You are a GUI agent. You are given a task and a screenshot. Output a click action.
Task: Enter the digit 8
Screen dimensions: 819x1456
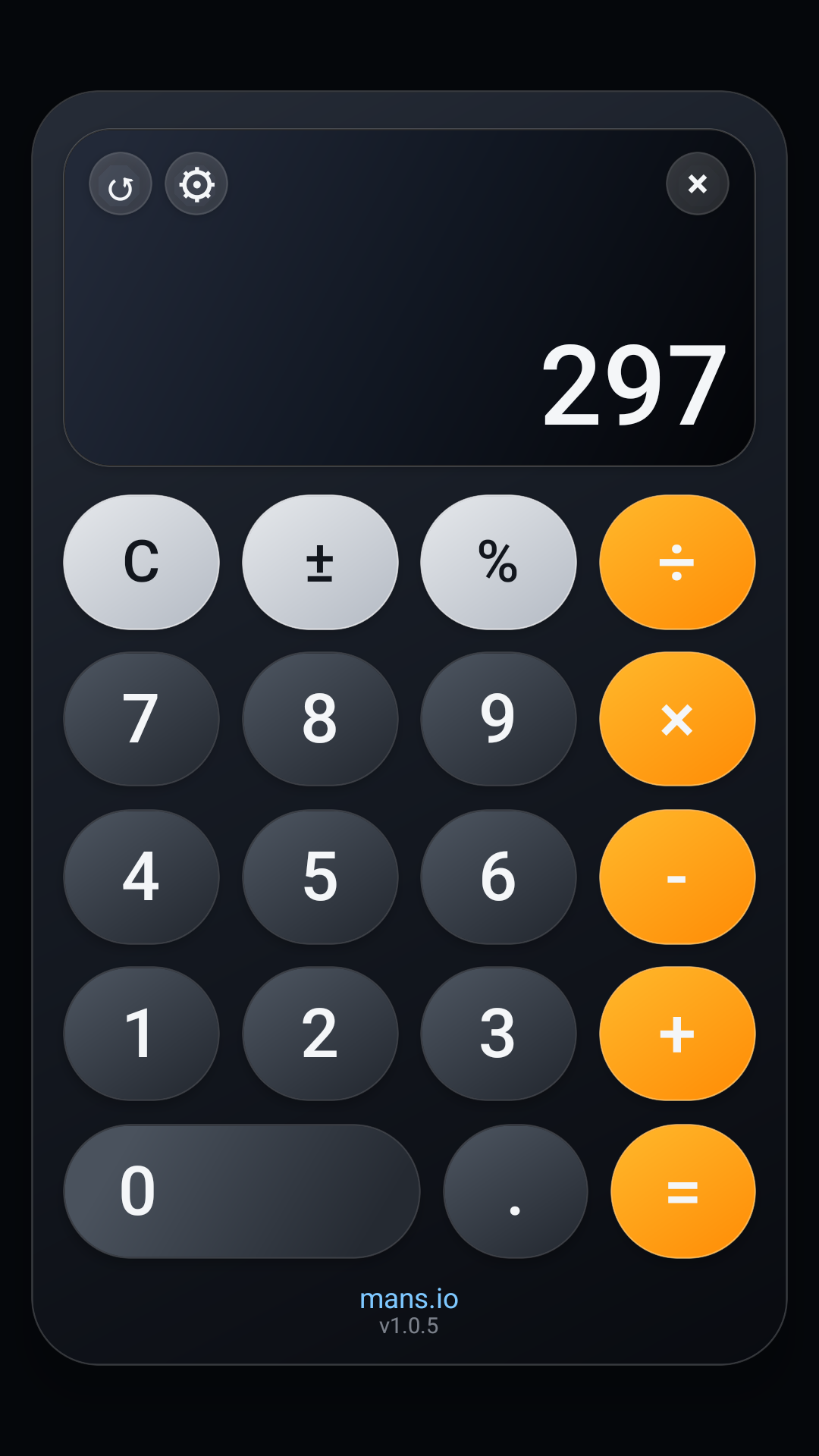pos(320,719)
